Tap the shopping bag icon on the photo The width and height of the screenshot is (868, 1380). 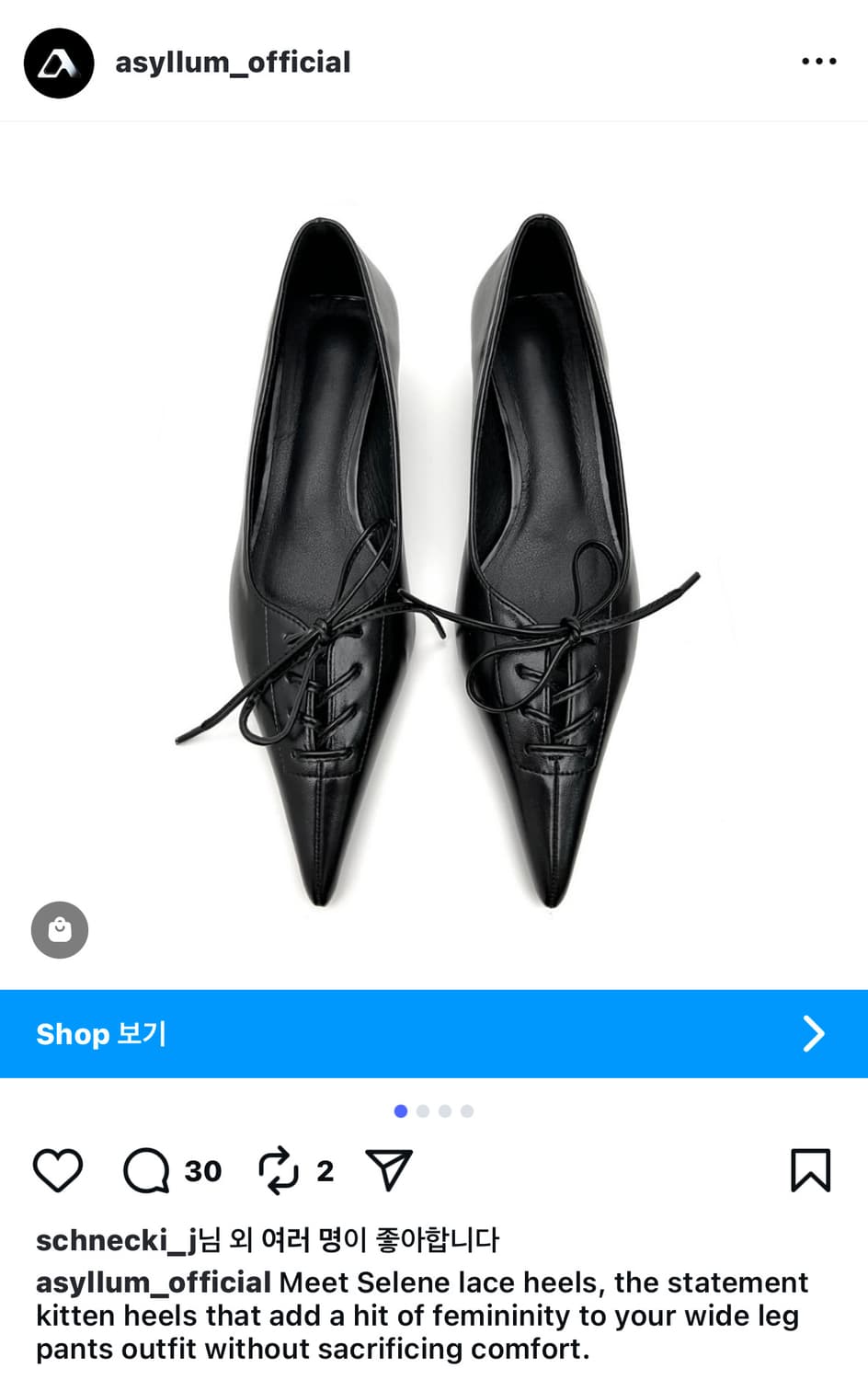point(59,930)
